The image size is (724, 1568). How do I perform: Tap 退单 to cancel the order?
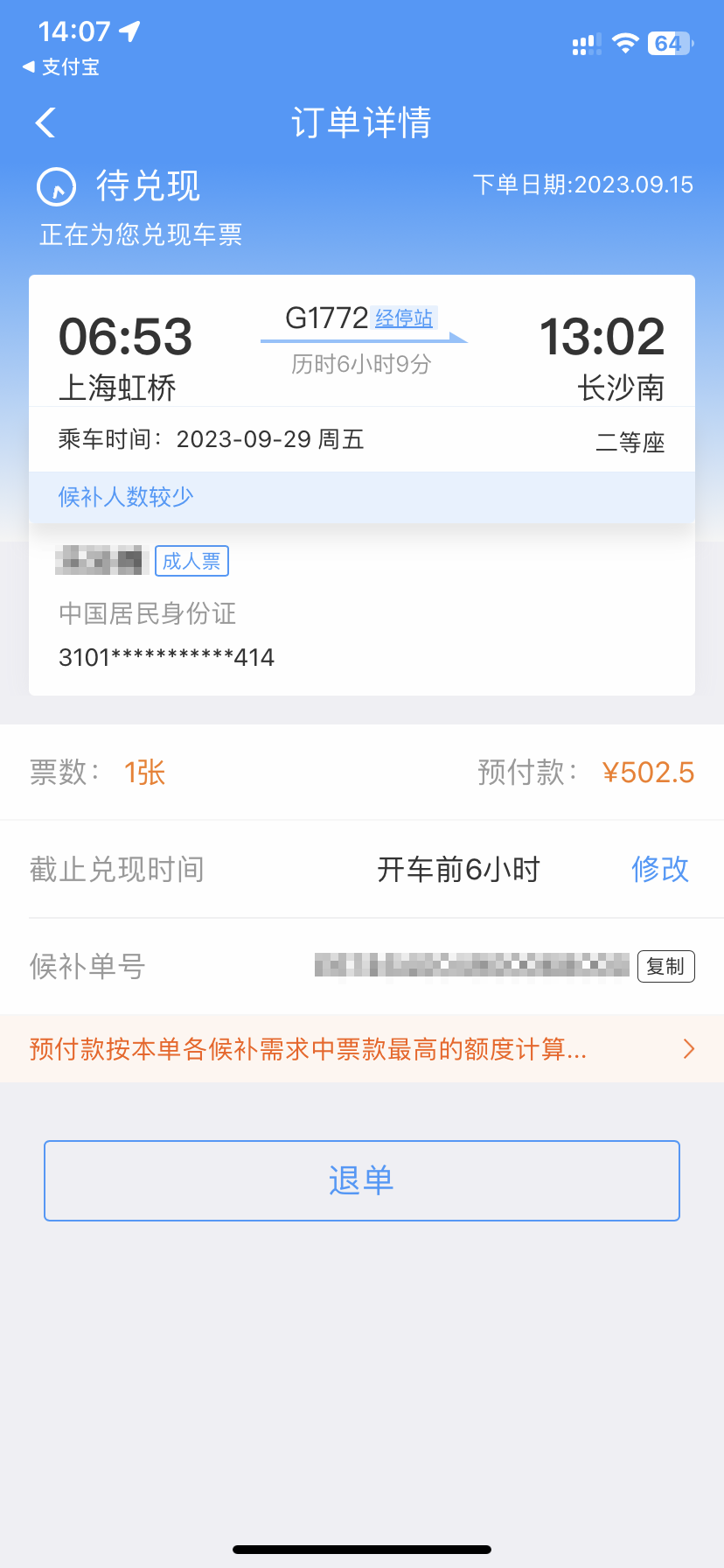click(x=362, y=1180)
